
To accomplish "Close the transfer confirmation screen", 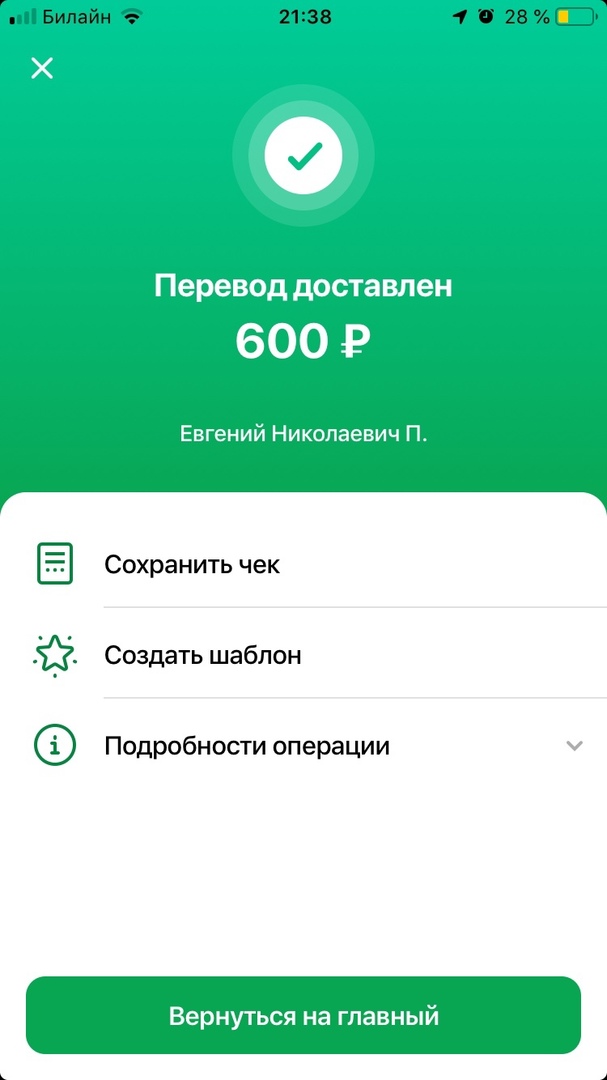I will tap(42, 68).
